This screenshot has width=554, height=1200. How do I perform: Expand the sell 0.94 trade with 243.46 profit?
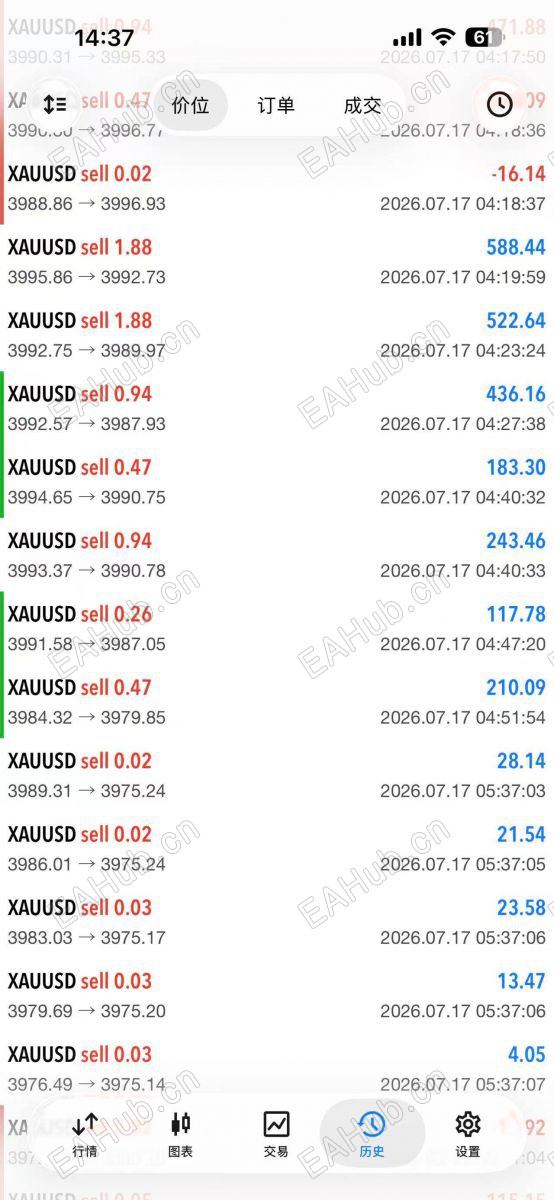(277, 555)
